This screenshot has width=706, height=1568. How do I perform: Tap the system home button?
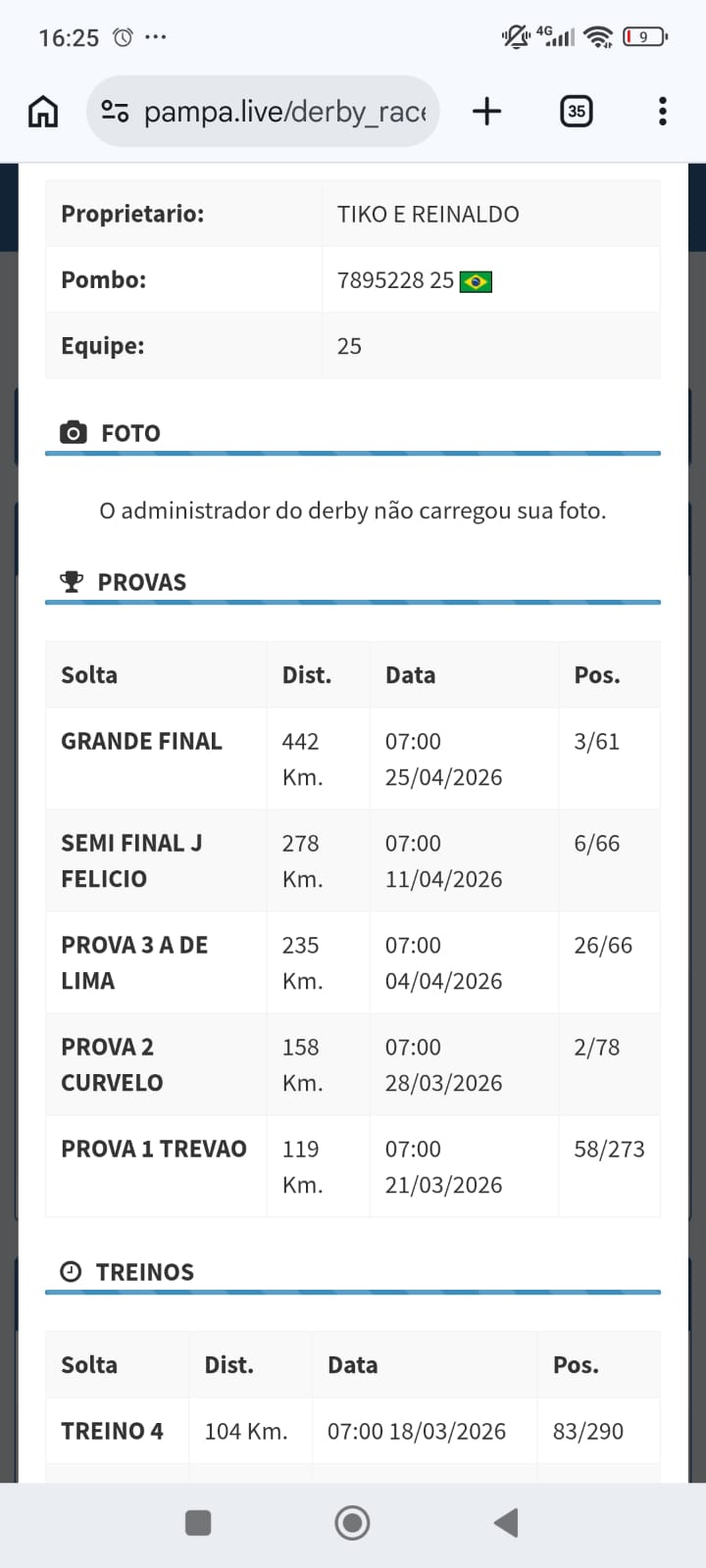click(352, 1523)
